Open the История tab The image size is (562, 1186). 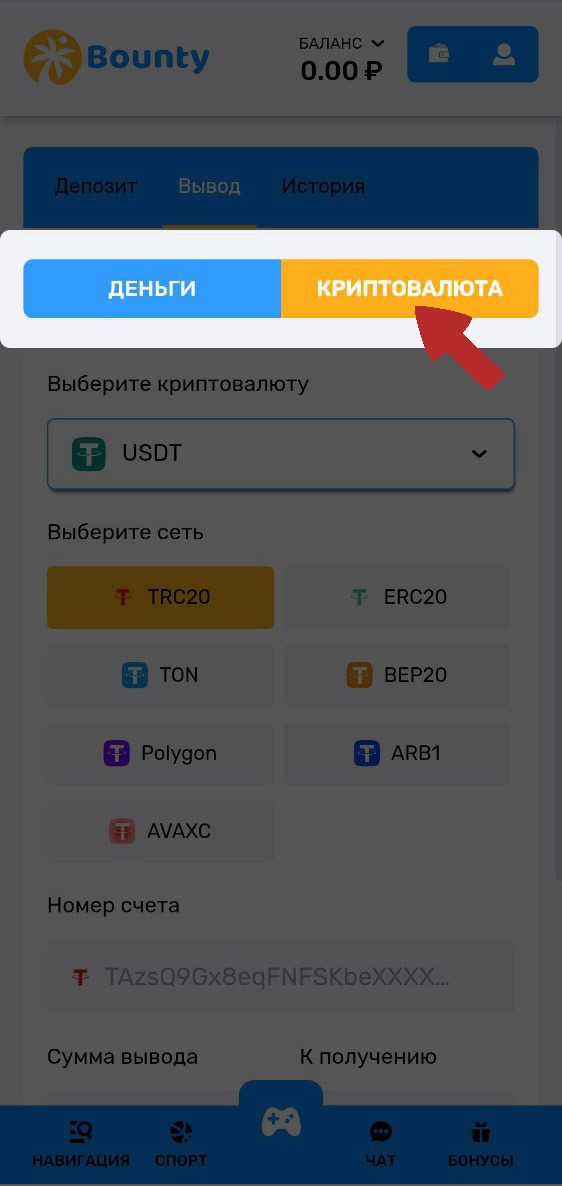click(x=323, y=186)
